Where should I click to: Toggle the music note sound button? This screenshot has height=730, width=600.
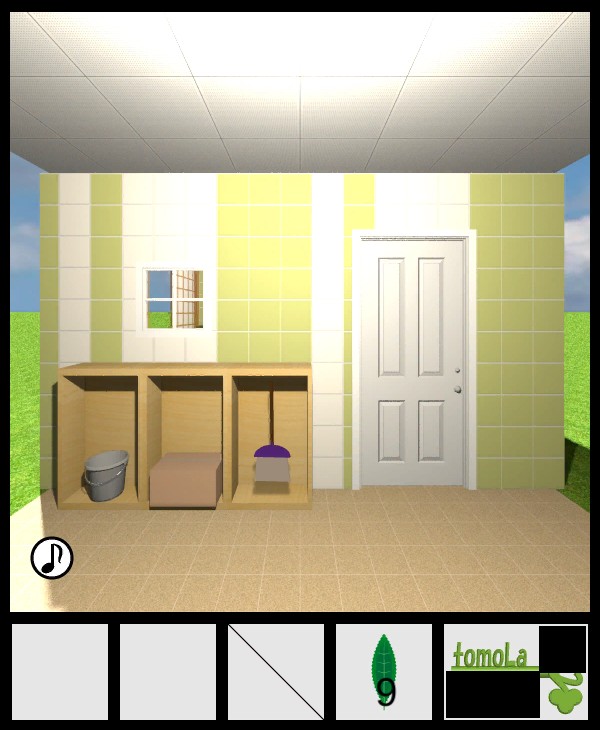click(x=52, y=558)
